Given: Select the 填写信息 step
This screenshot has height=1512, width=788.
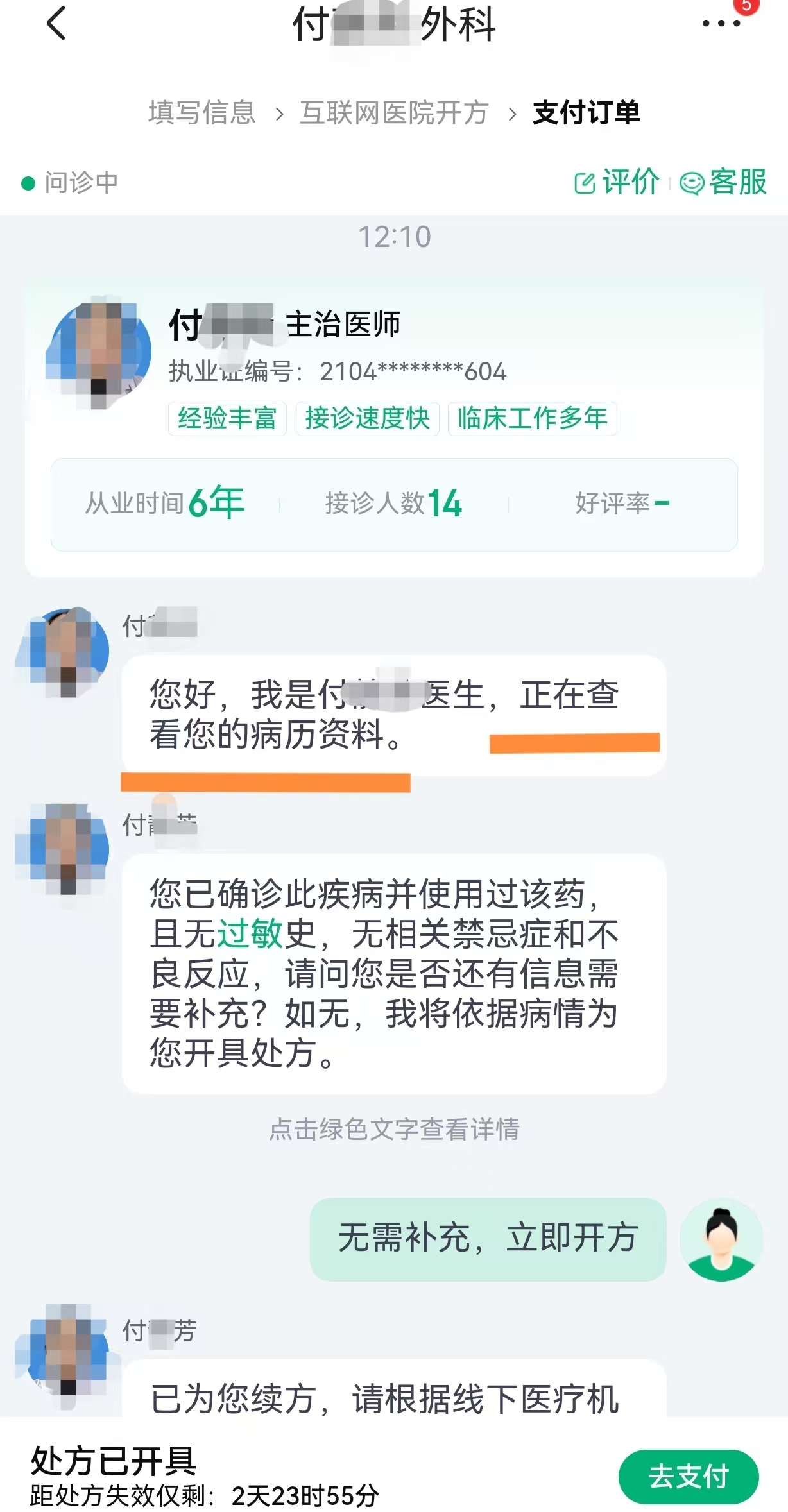Looking at the screenshot, I should tap(202, 113).
